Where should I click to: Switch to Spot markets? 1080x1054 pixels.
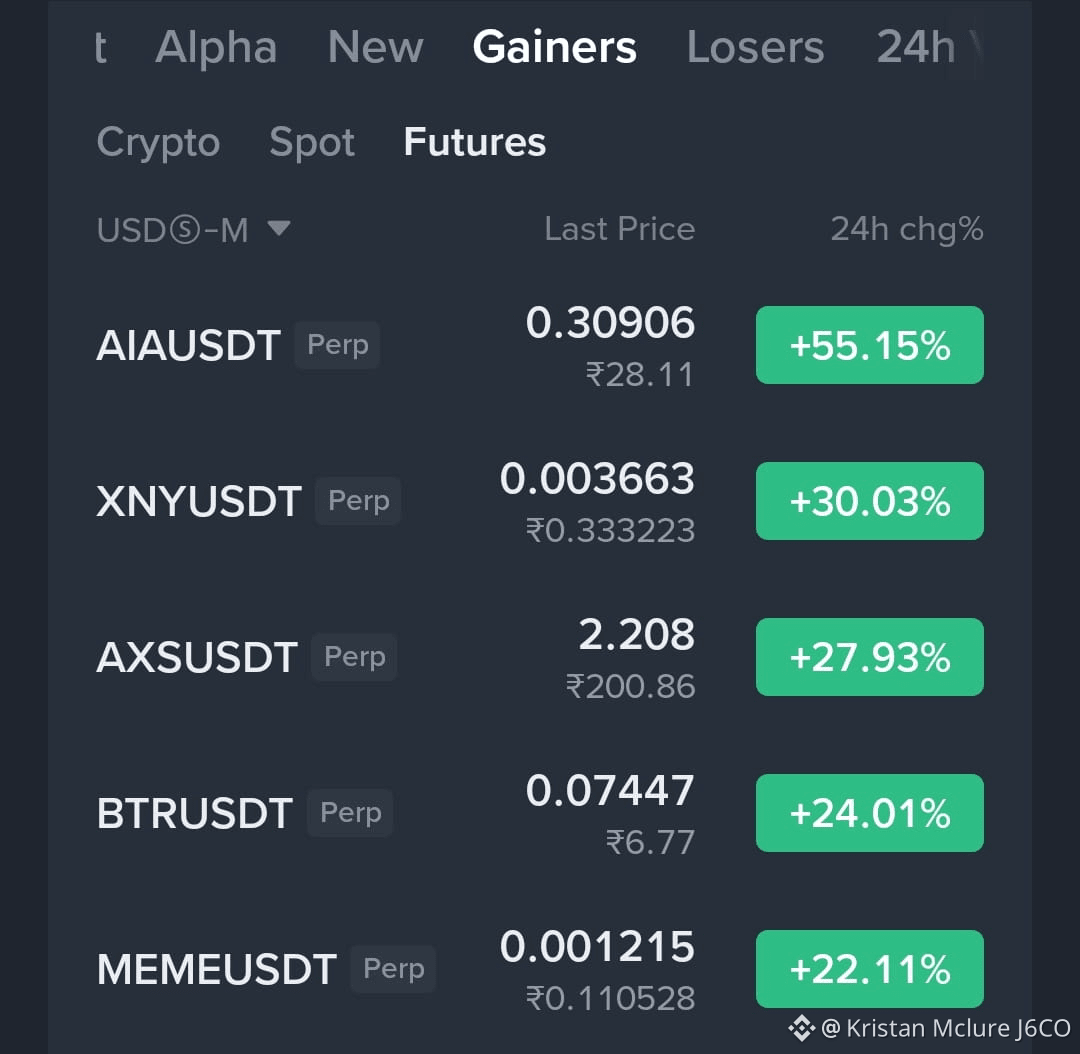(312, 142)
